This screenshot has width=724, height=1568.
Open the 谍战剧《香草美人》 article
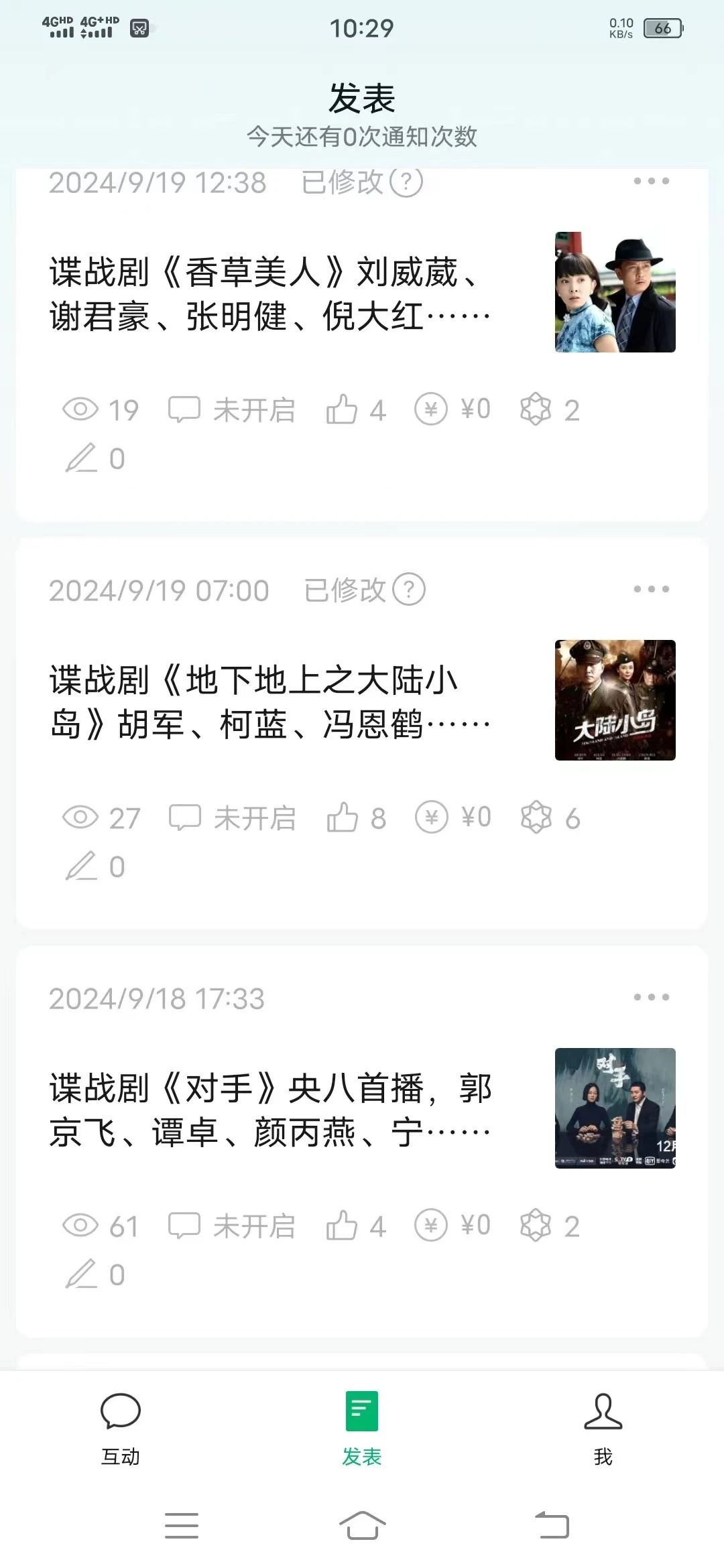pos(269,293)
